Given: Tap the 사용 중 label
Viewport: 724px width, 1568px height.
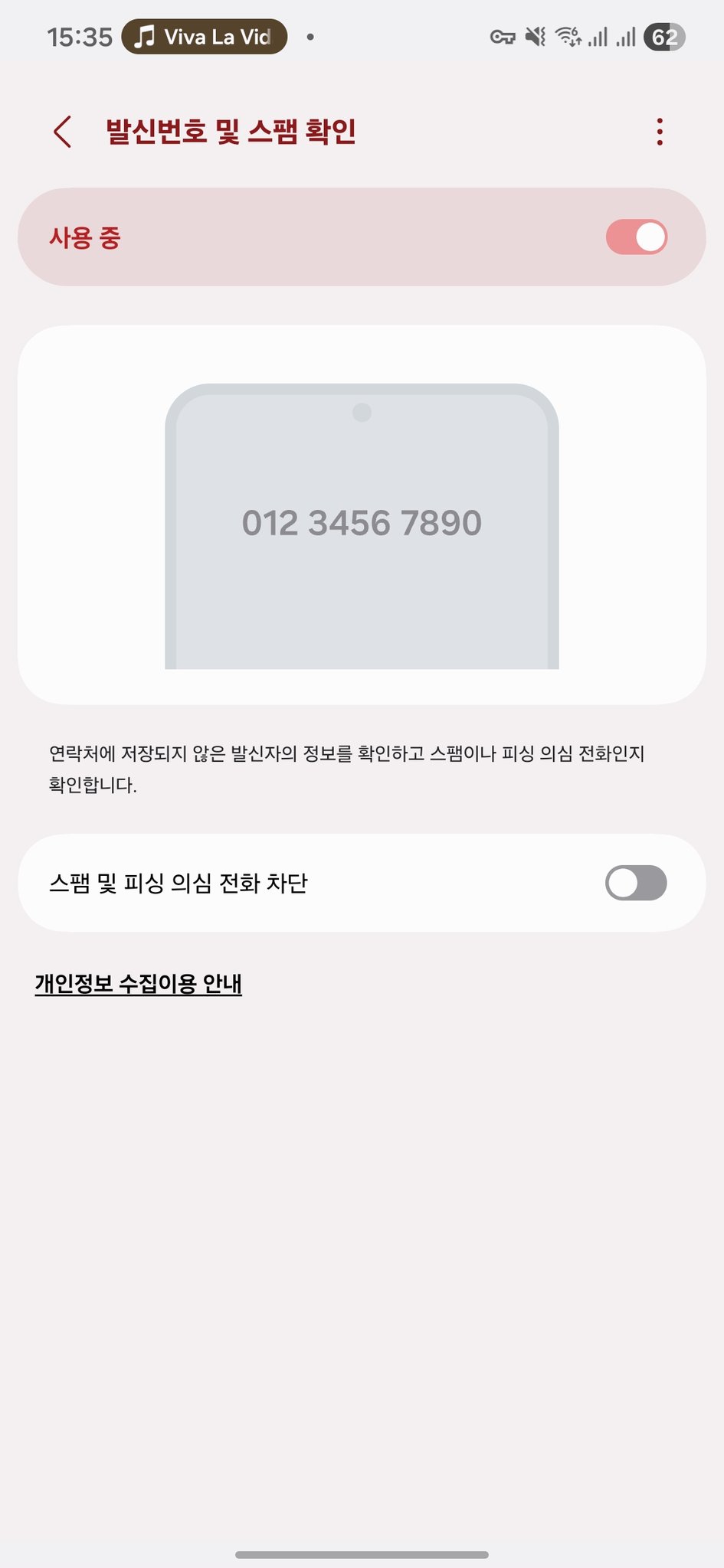Looking at the screenshot, I should click(x=81, y=237).
